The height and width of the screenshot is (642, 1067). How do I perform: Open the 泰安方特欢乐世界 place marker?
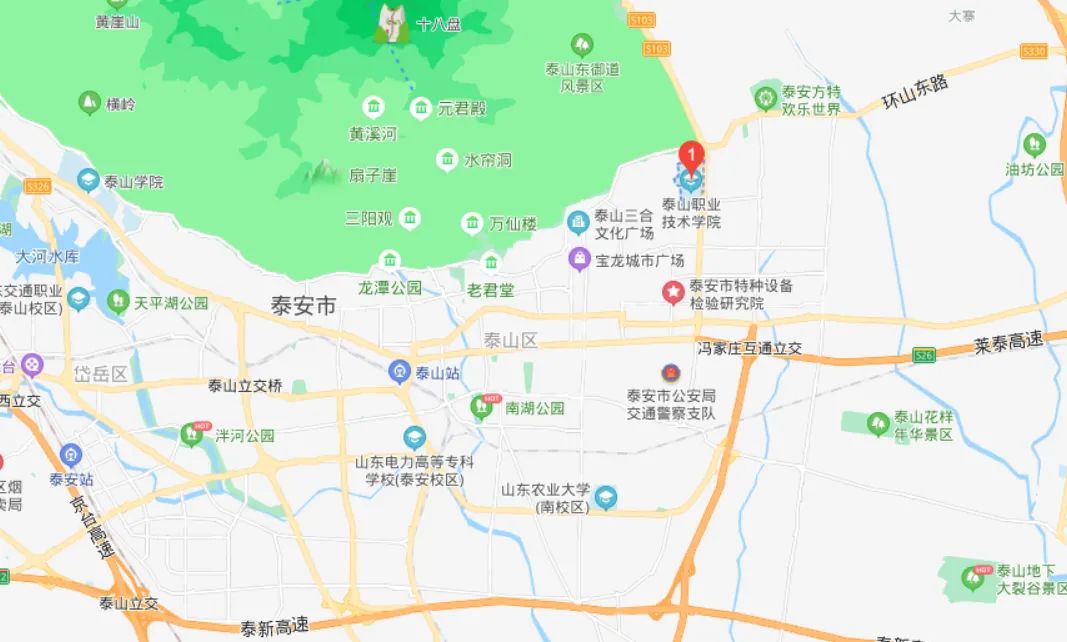pyautogui.click(x=766, y=98)
